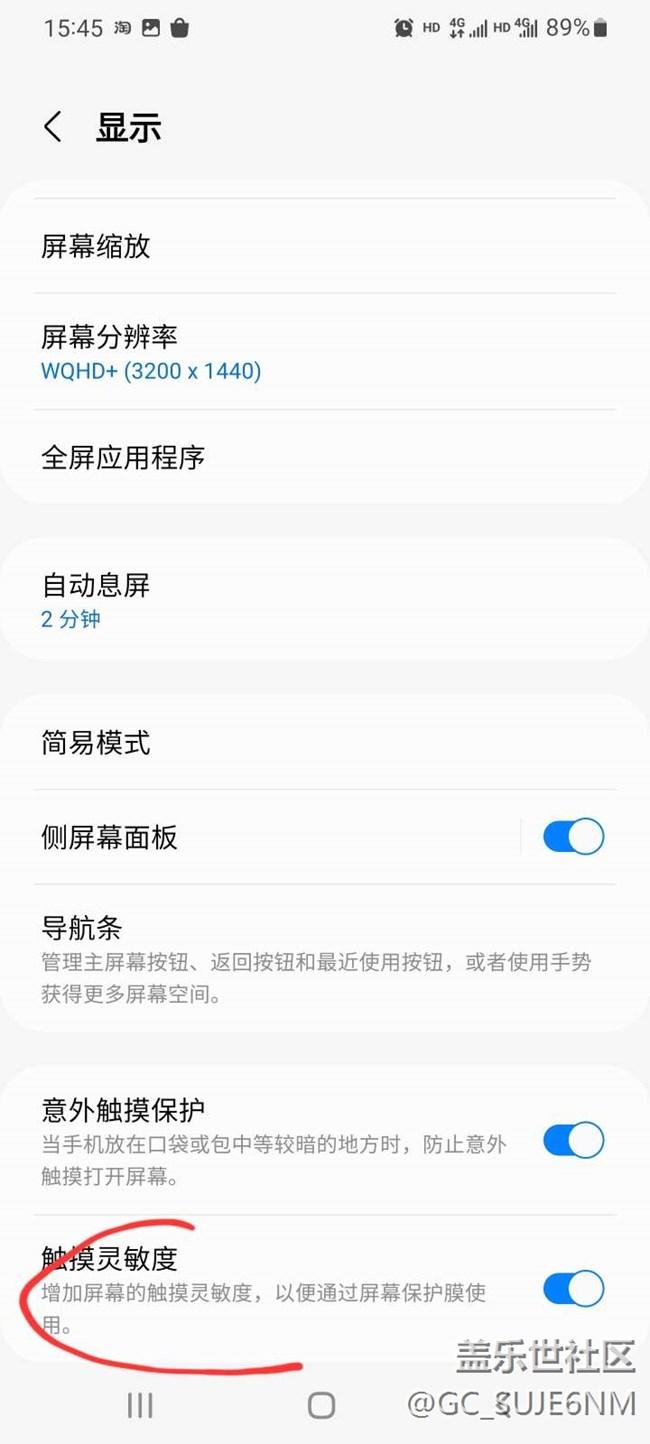The width and height of the screenshot is (650, 1444).
Task: Open 简易模式 settings
Action: pos(325,743)
